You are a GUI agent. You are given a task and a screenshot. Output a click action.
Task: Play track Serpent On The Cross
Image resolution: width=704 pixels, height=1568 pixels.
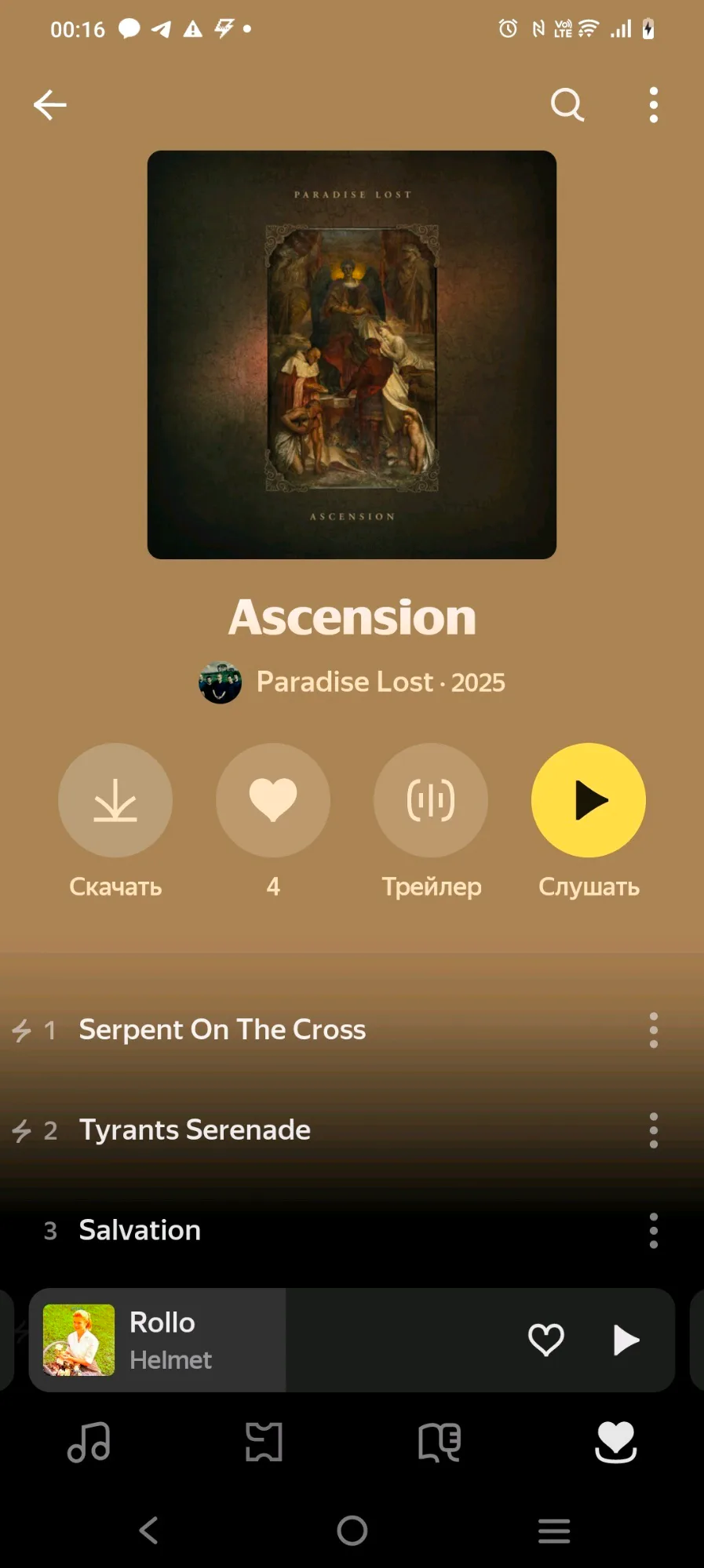point(222,1030)
